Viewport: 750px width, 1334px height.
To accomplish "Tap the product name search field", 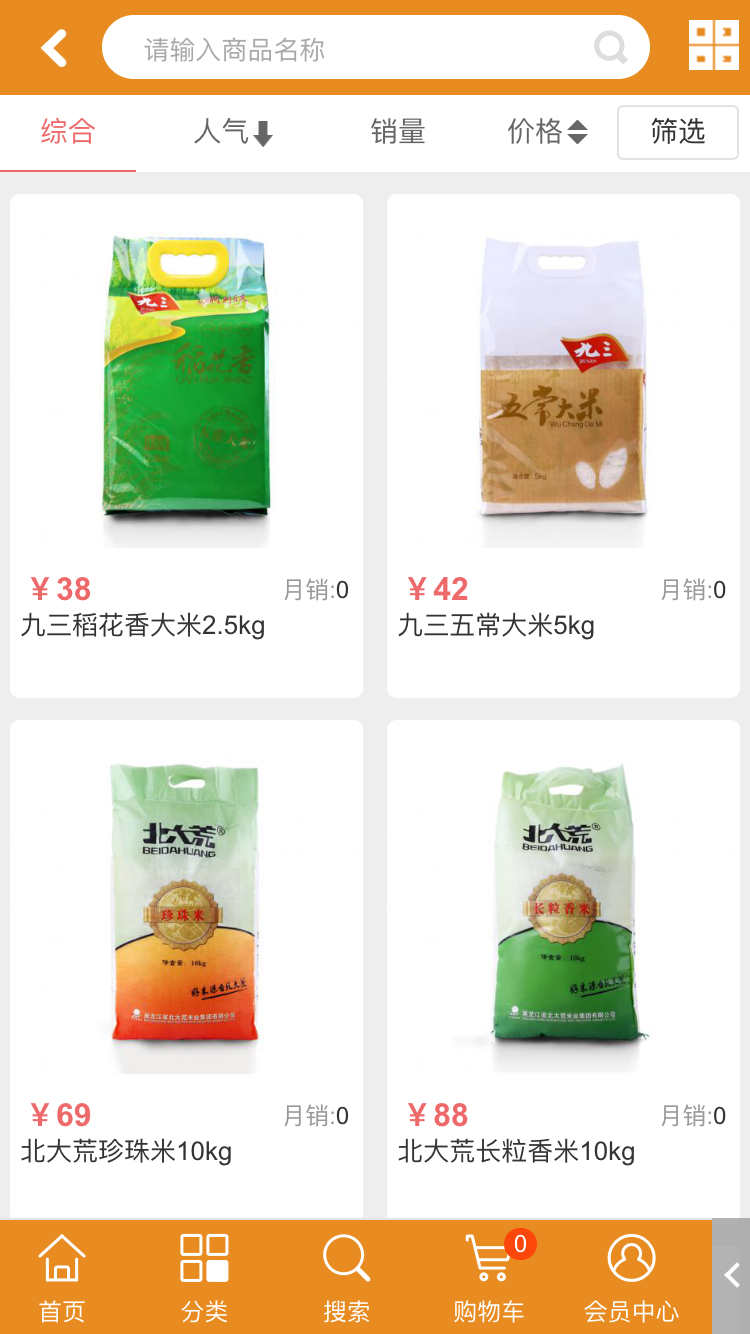I will click(360, 49).
